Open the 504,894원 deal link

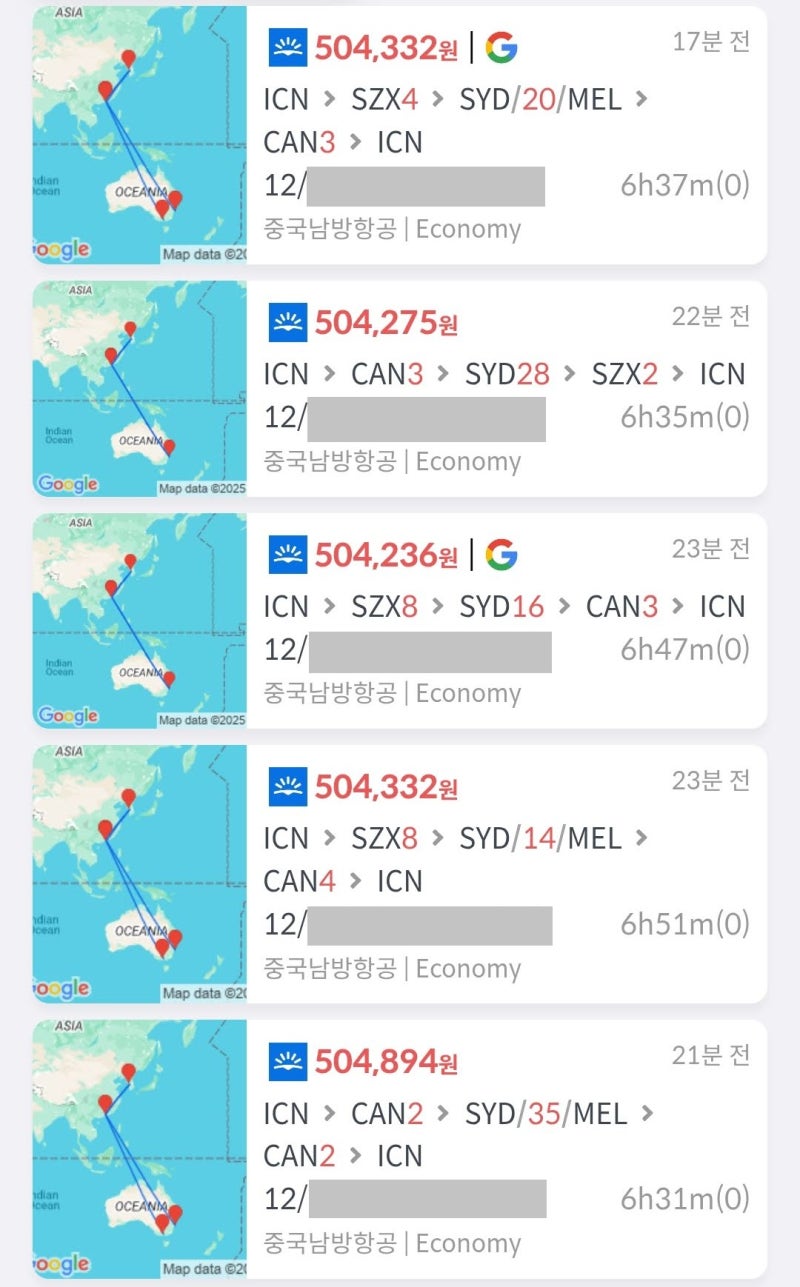(x=385, y=1064)
